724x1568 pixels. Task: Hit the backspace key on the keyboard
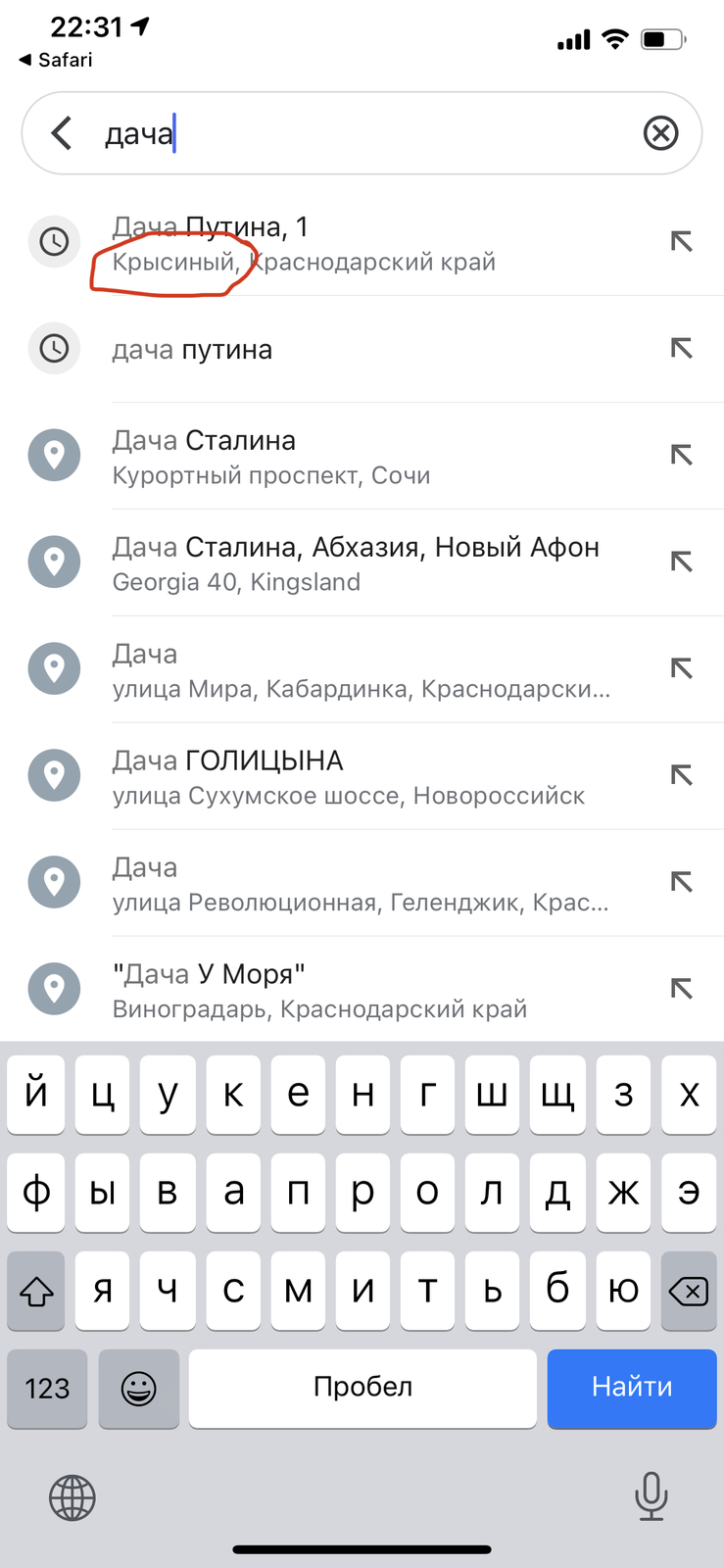tap(689, 1291)
